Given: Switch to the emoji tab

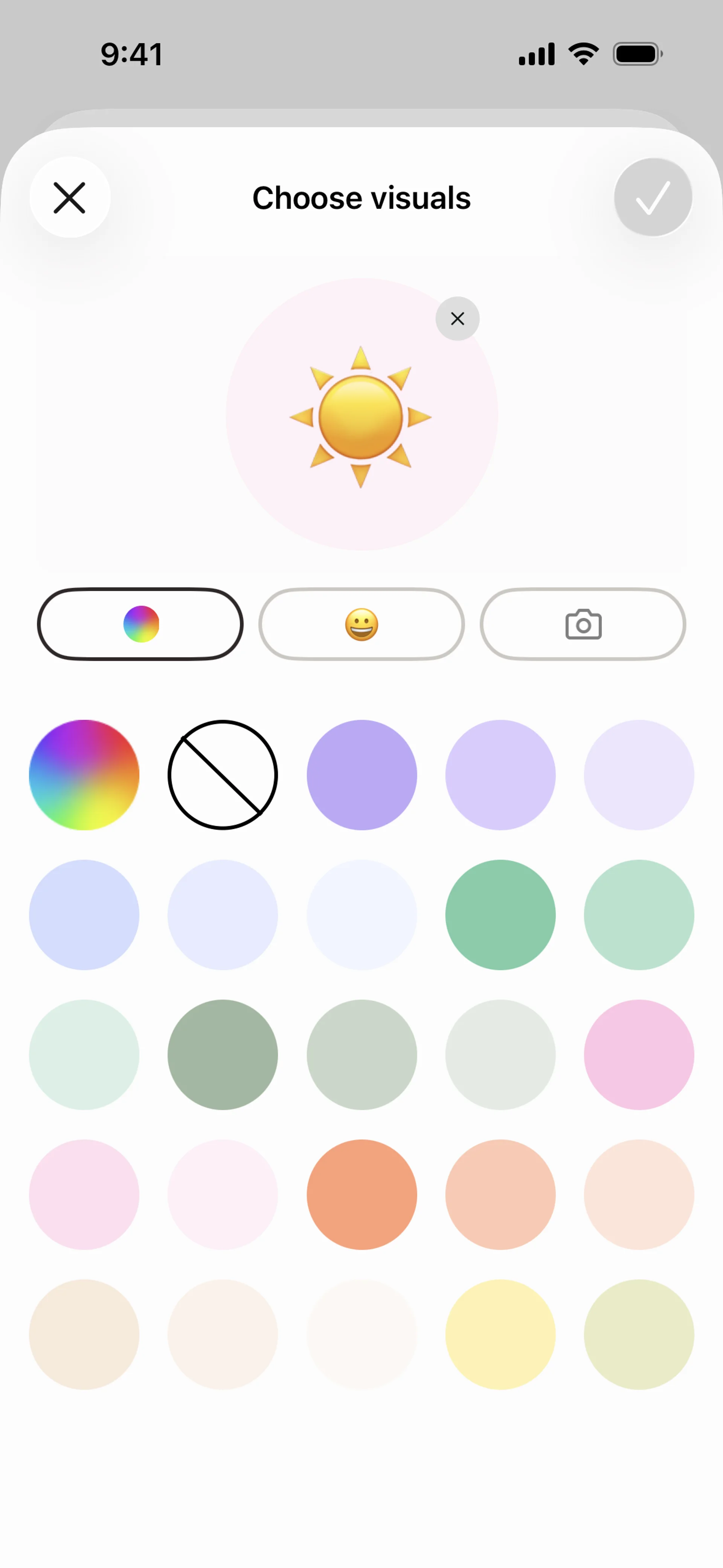Looking at the screenshot, I should [361, 624].
